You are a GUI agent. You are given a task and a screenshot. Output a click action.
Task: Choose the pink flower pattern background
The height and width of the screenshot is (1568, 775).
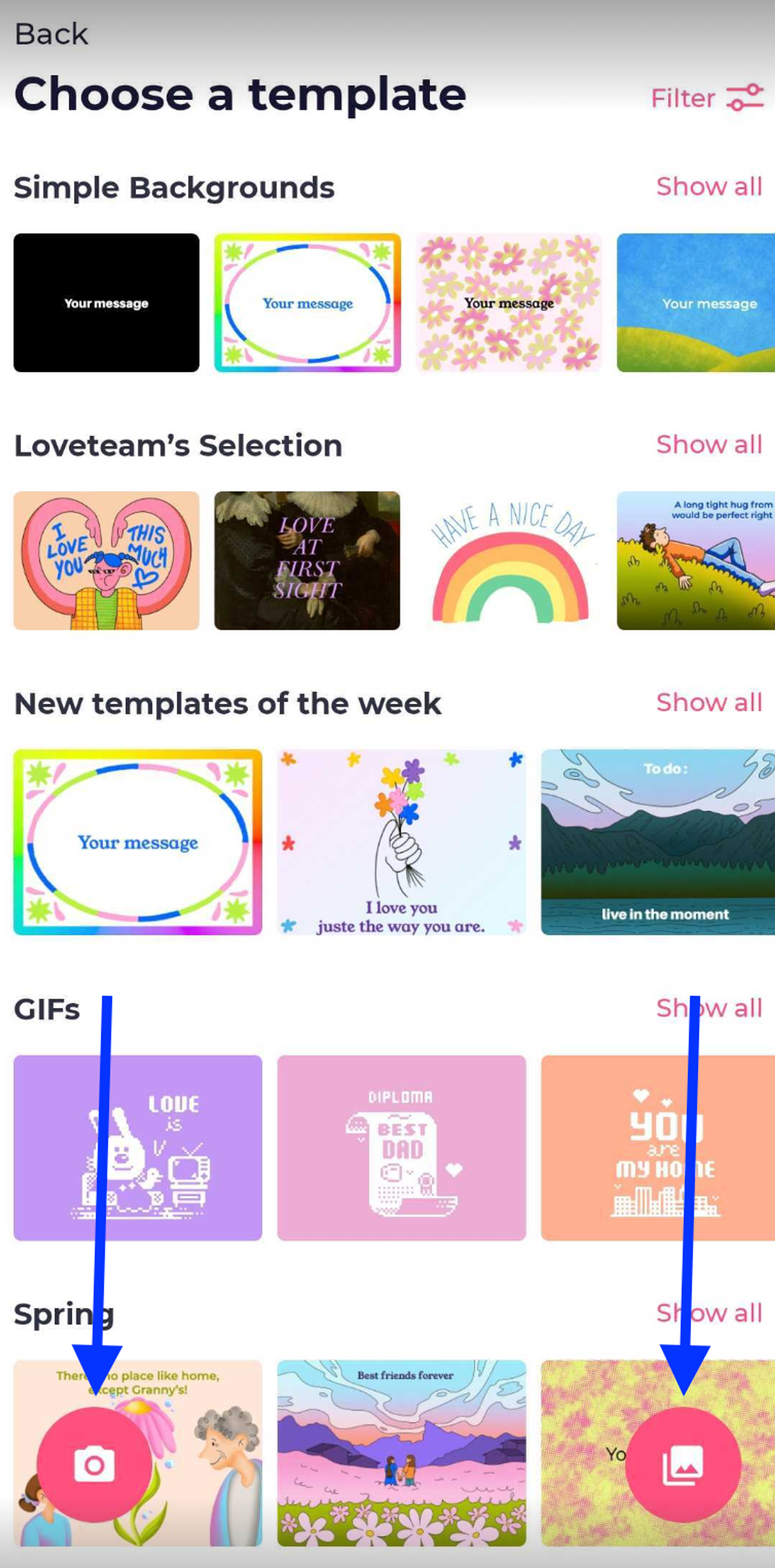pos(508,303)
